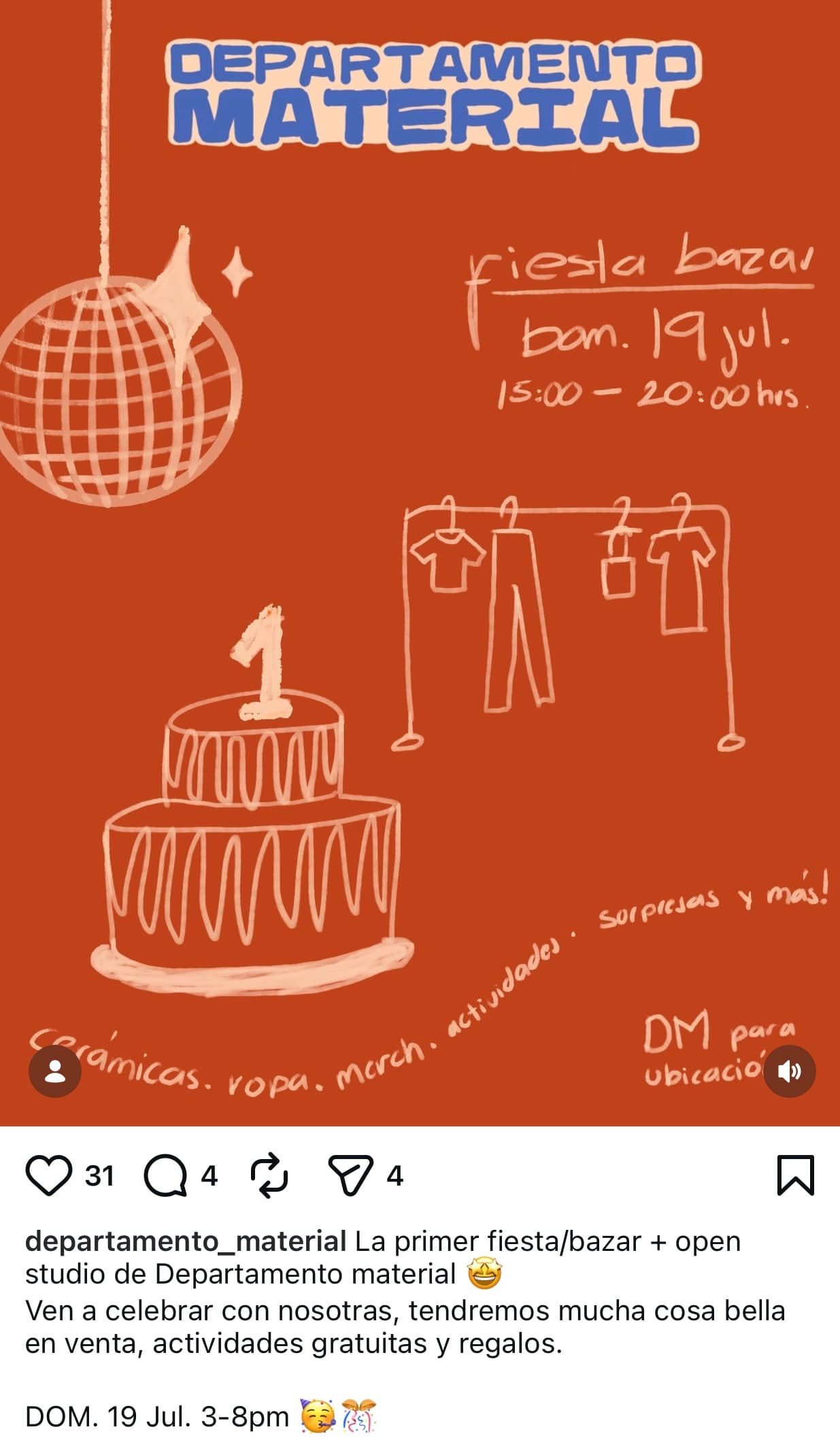Screen dimensions: 840x1440
Task: Open the post's comments
Action: coord(166,1176)
